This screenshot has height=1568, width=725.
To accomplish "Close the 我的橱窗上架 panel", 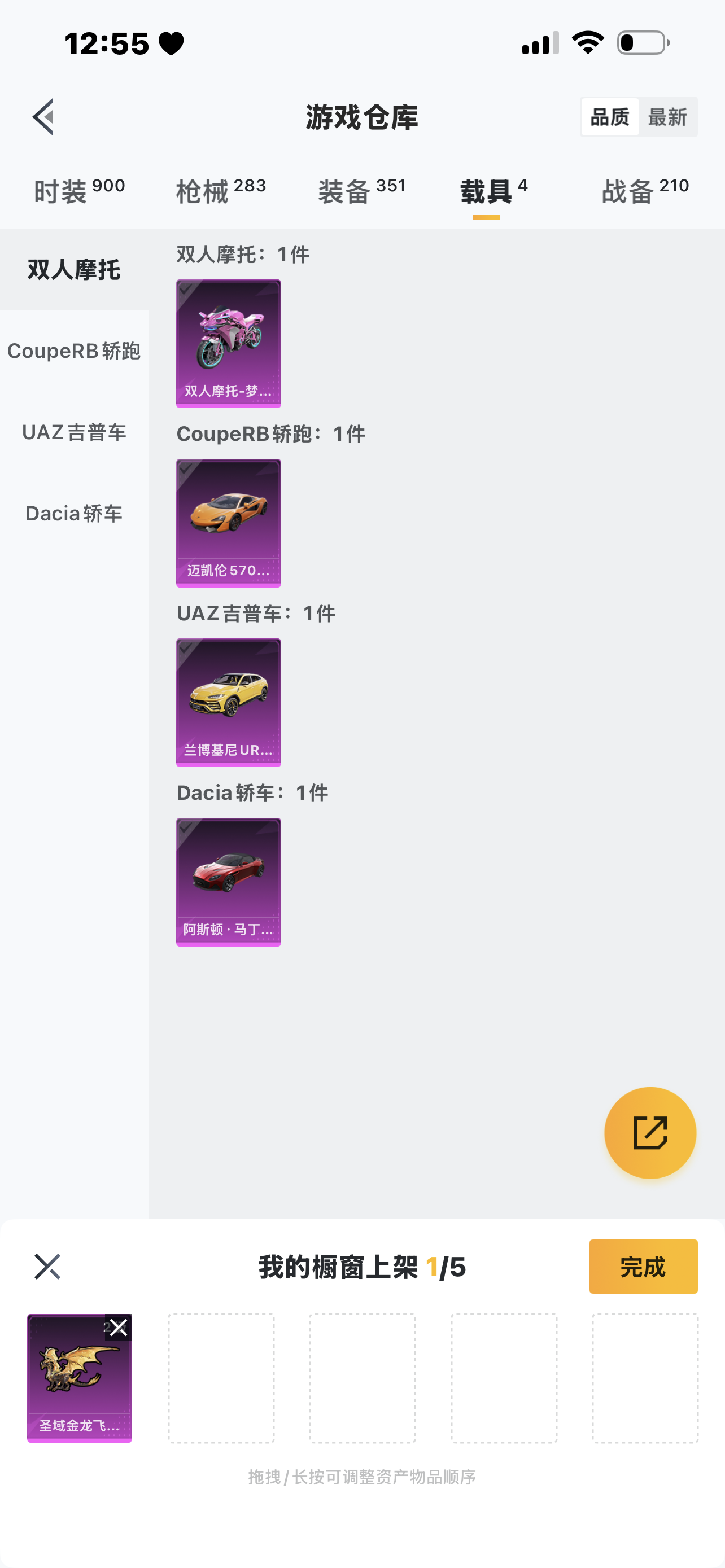I will (47, 1267).
